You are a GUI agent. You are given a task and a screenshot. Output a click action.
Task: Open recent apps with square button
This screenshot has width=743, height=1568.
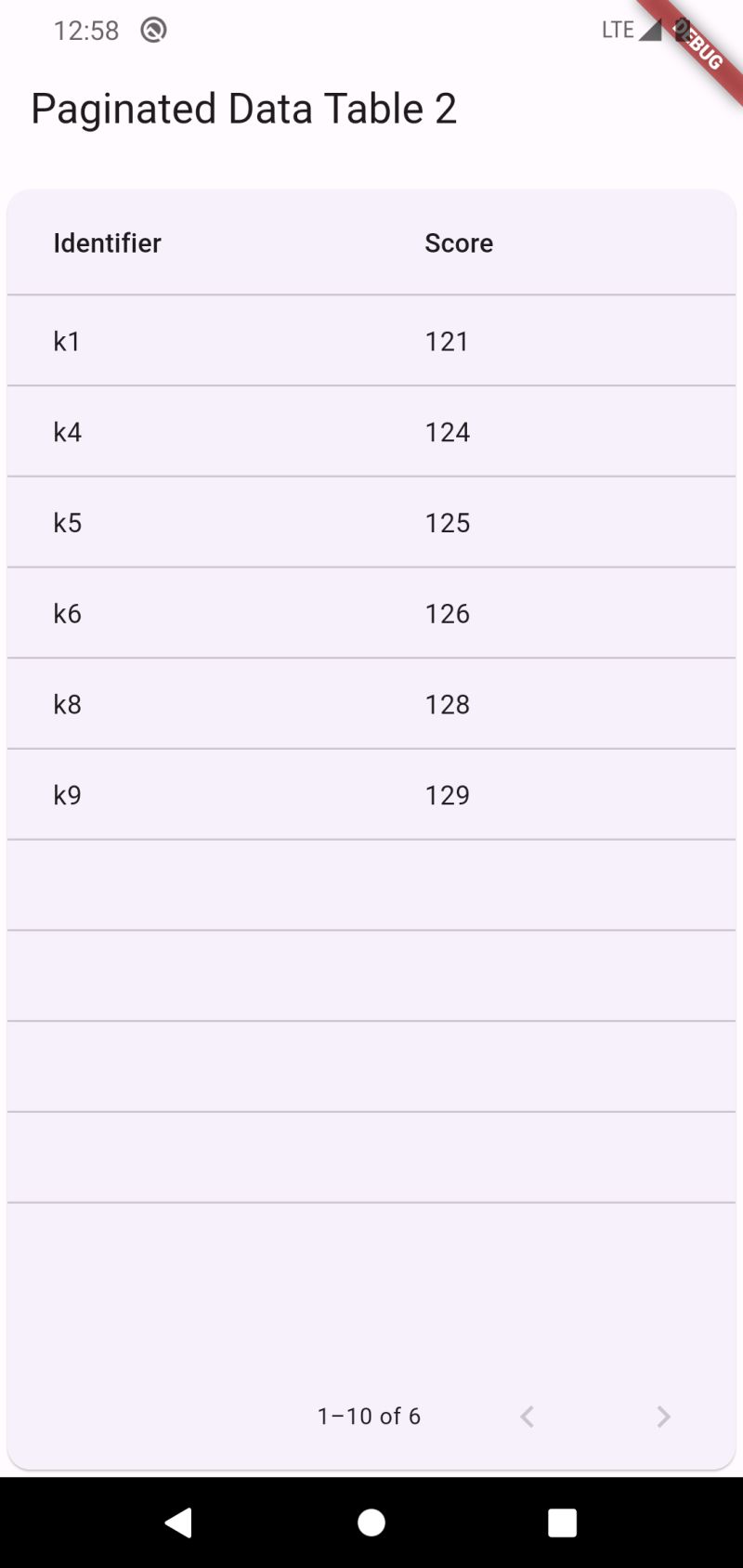pyautogui.click(x=563, y=1522)
